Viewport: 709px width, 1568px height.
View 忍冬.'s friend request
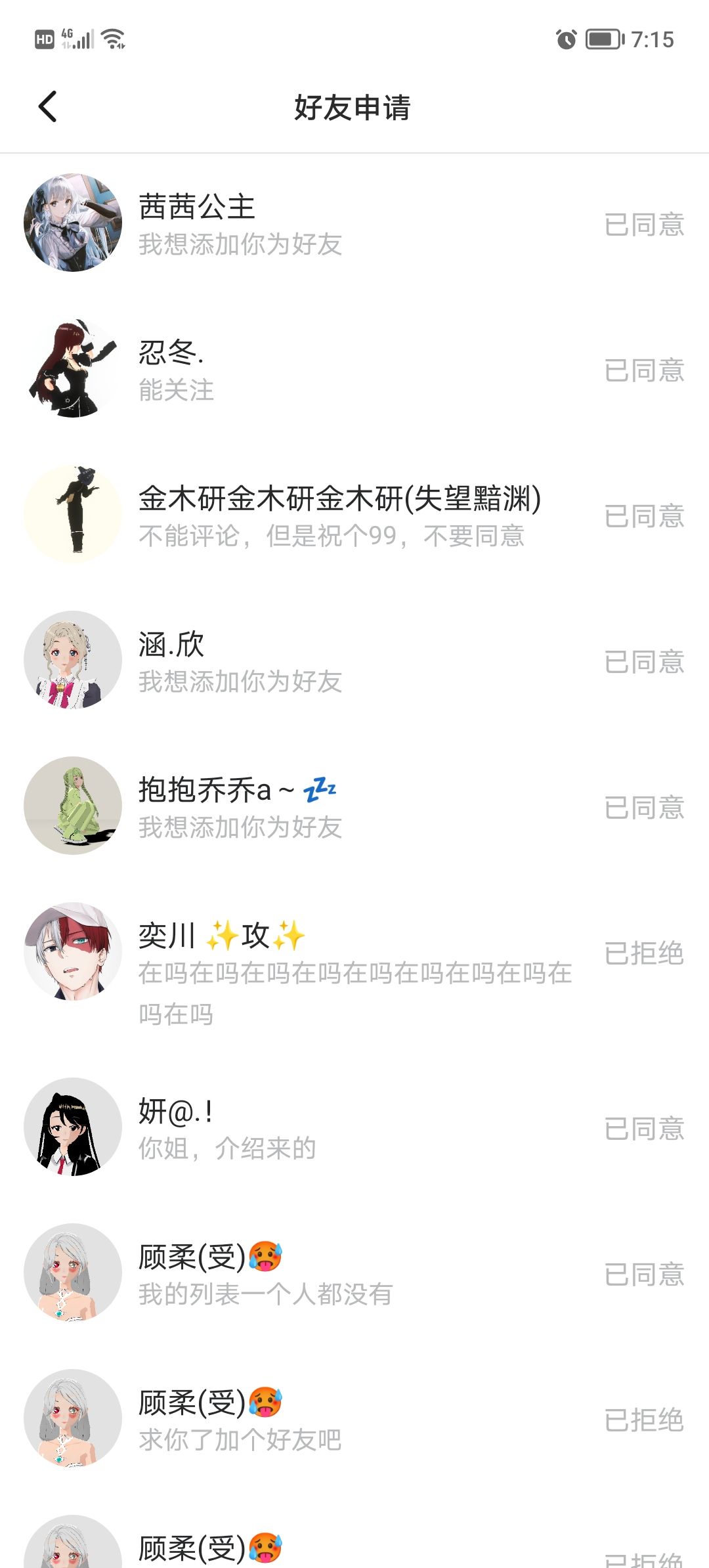pos(354,370)
